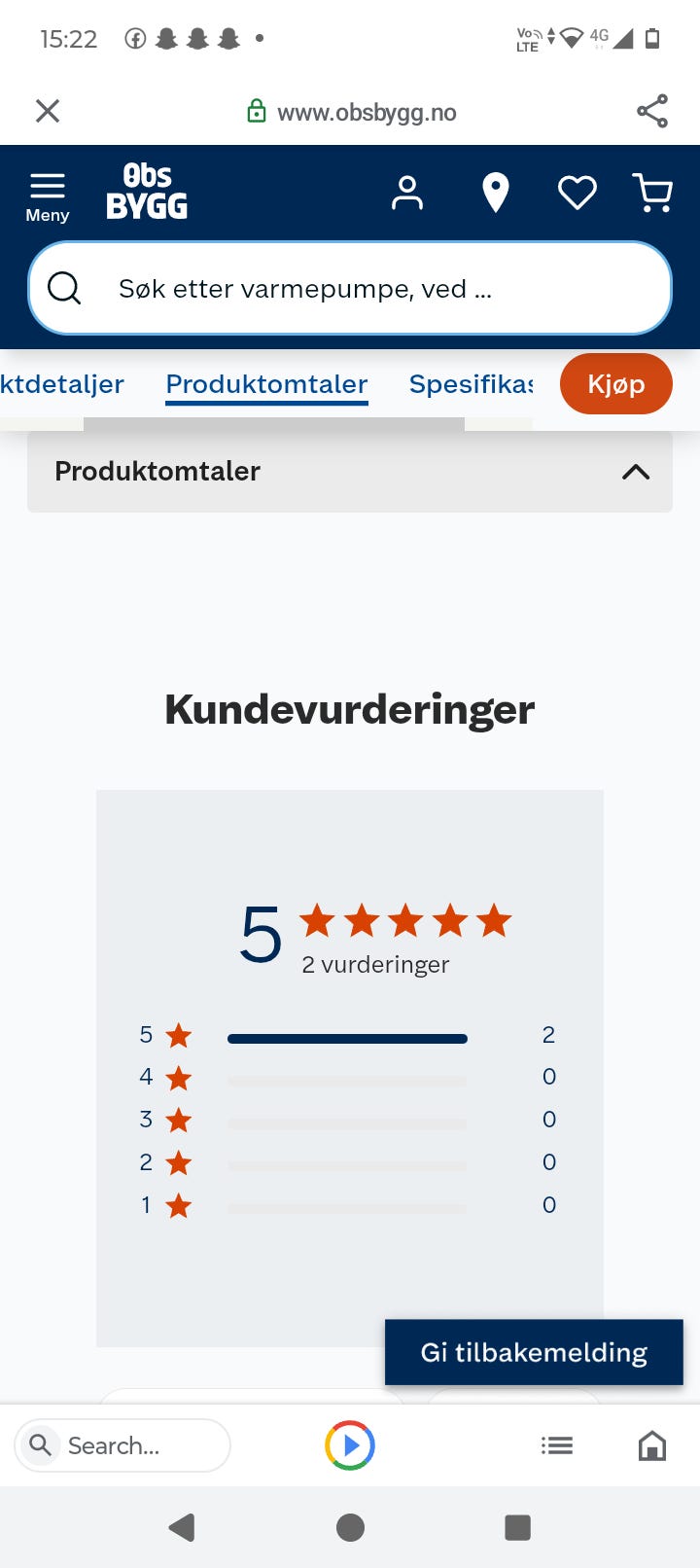Open the user account icon

point(407,192)
